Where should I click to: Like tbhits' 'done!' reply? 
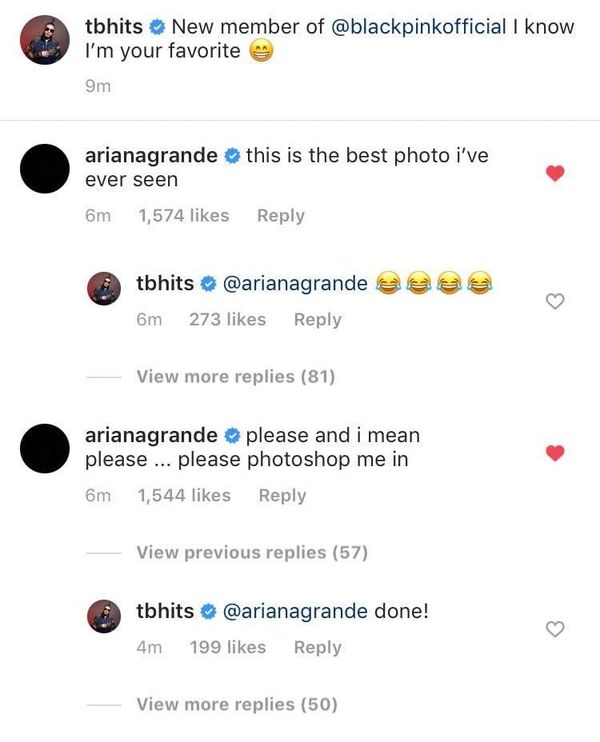click(556, 629)
